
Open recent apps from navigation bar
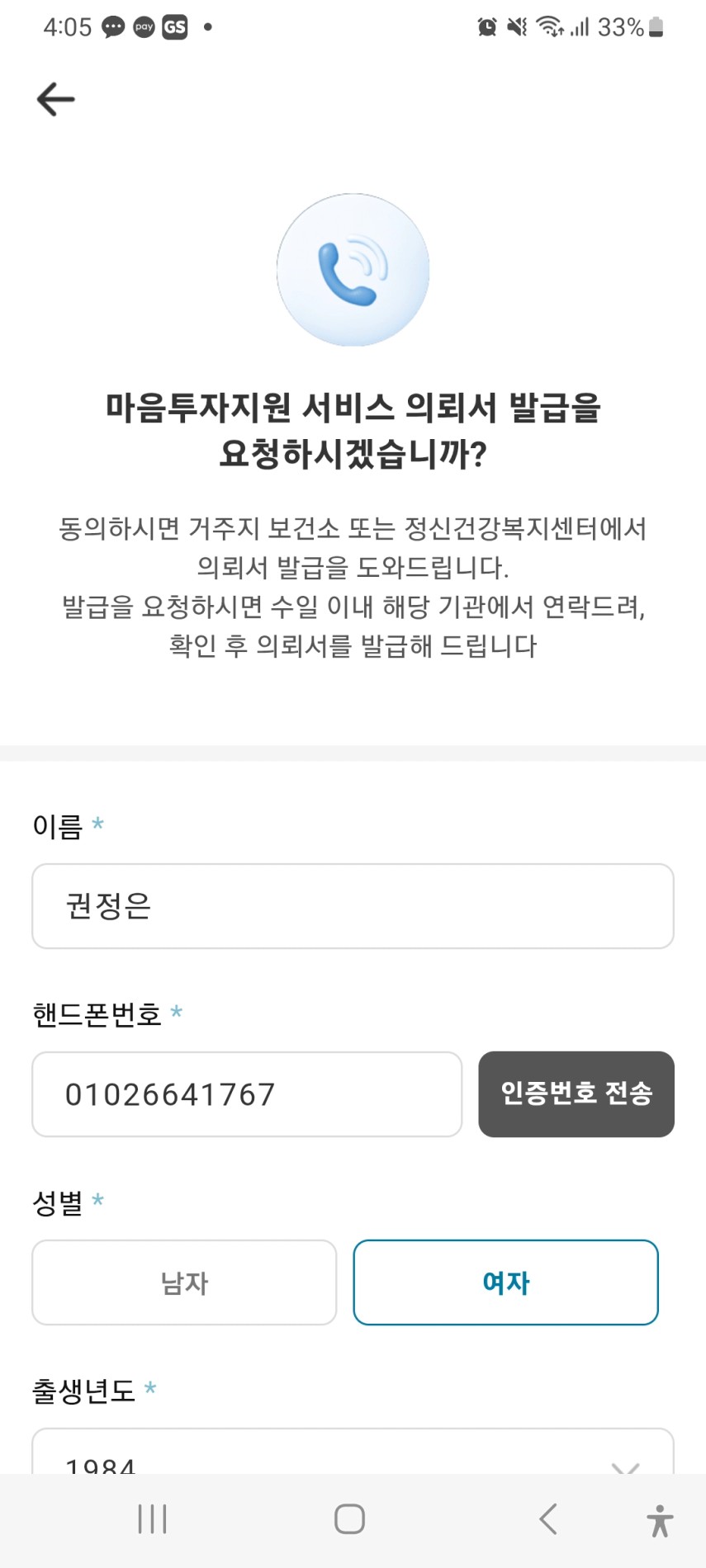(x=153, y=1518)
